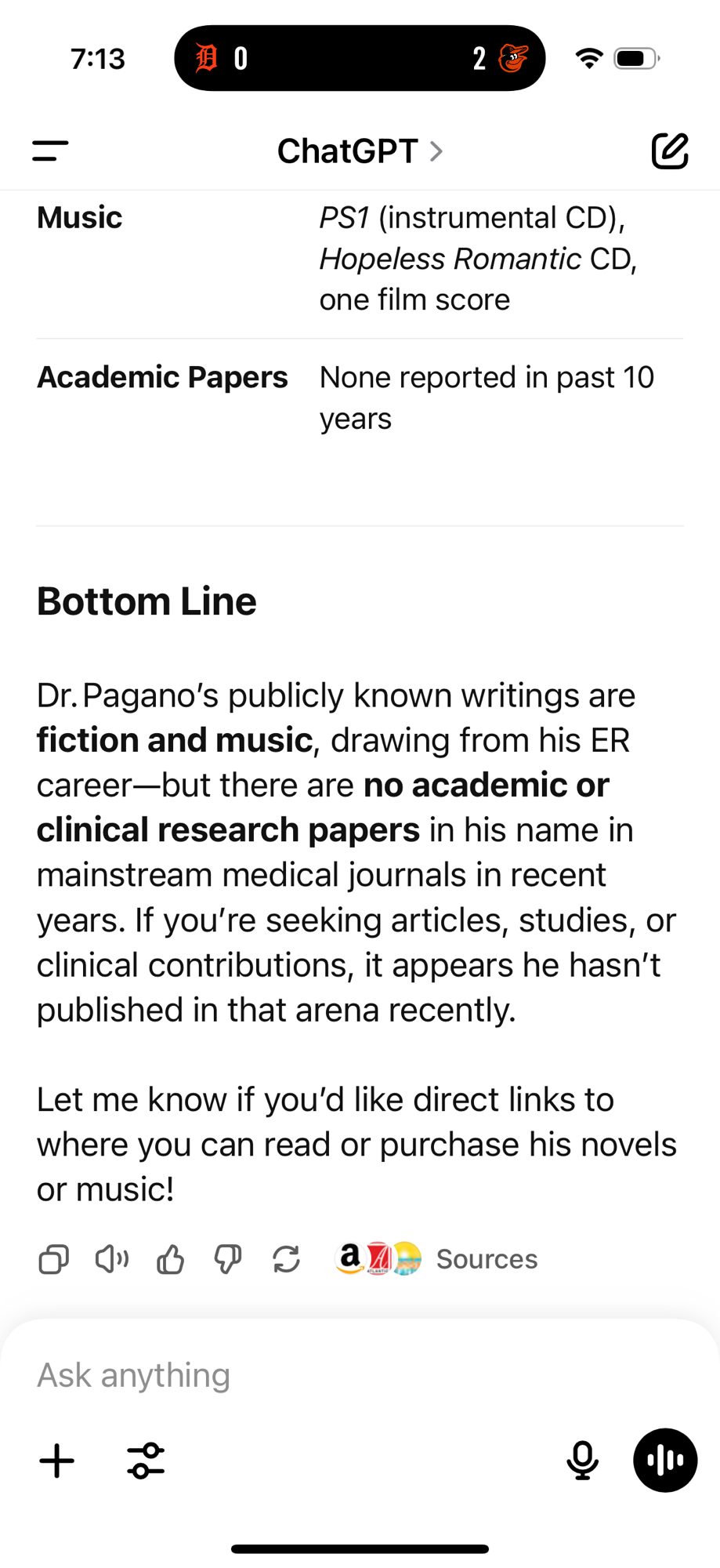Screen dimensions: 720x1568
Task: Copy the response text
Action: click(53, 1259)
